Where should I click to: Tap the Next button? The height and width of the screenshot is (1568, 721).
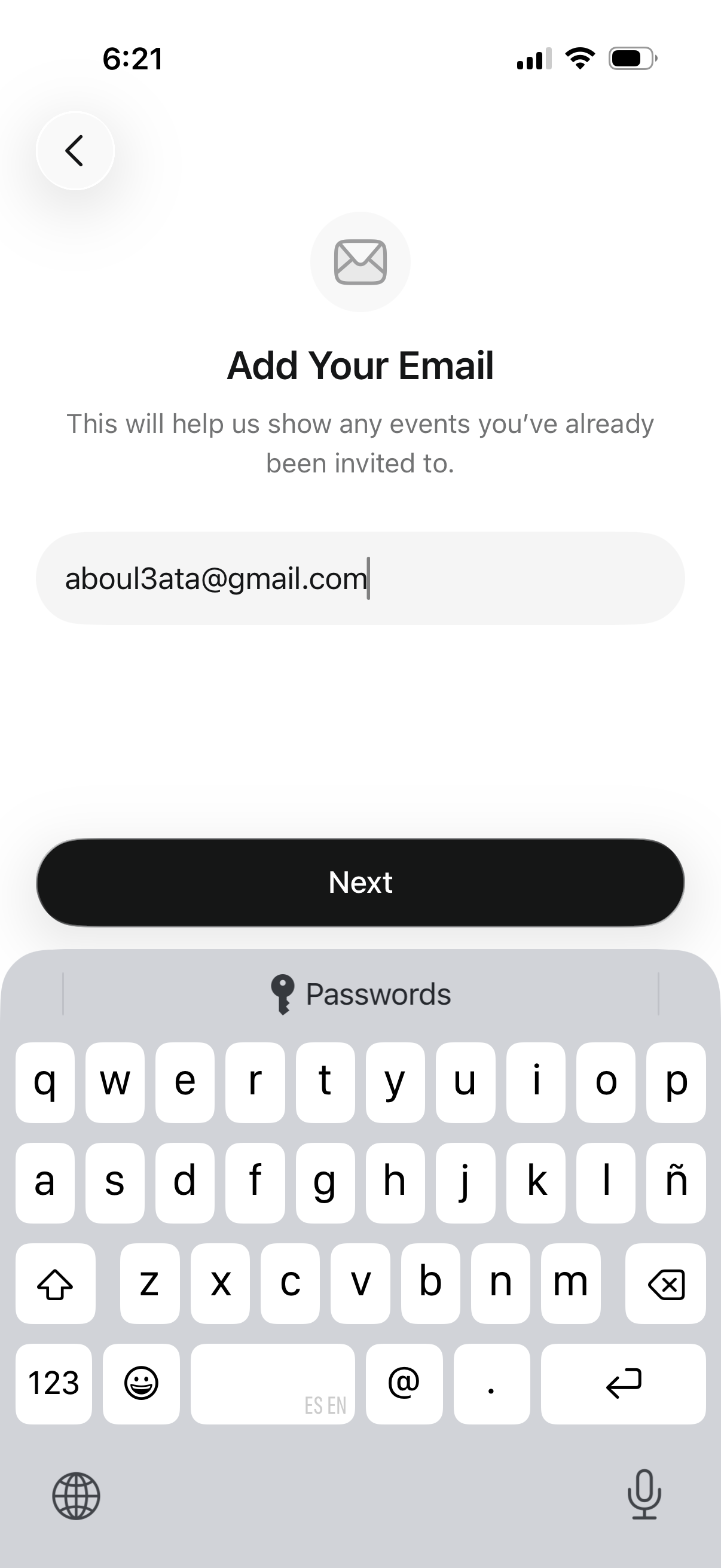coord(360,881)
